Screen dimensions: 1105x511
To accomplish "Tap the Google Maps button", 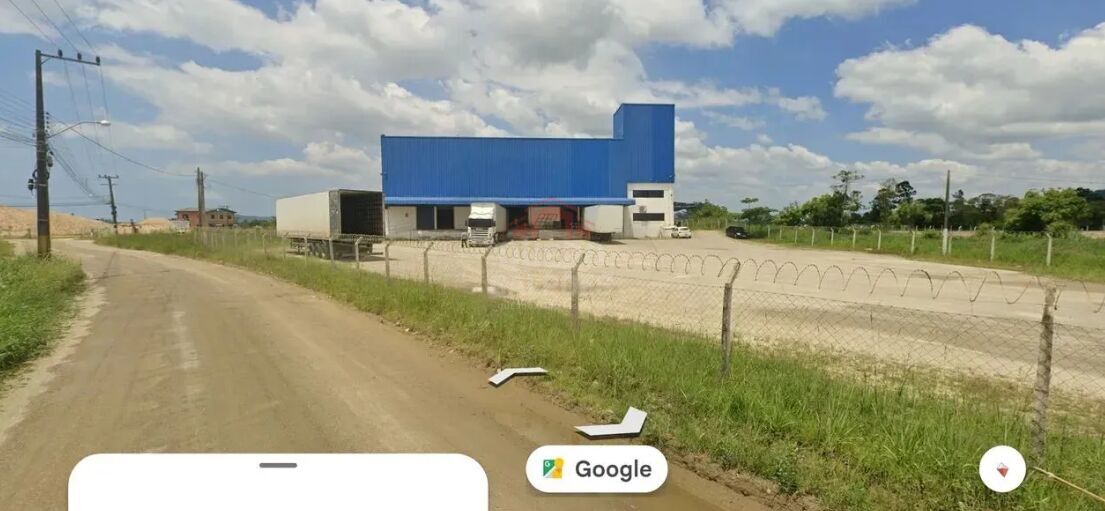I will (597, 469).
